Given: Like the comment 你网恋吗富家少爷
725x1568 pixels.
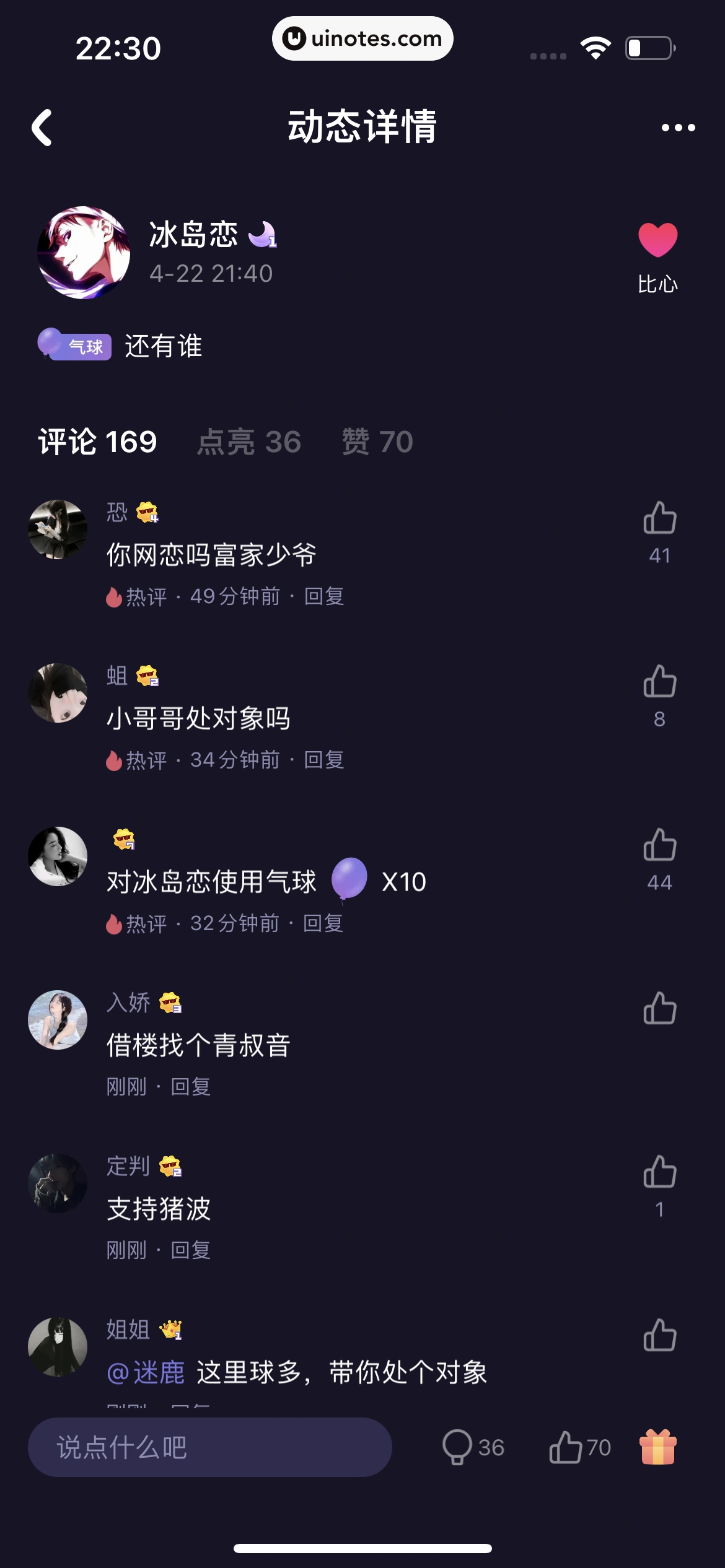Looking at the screenshot, I should (x=659, y=518).
